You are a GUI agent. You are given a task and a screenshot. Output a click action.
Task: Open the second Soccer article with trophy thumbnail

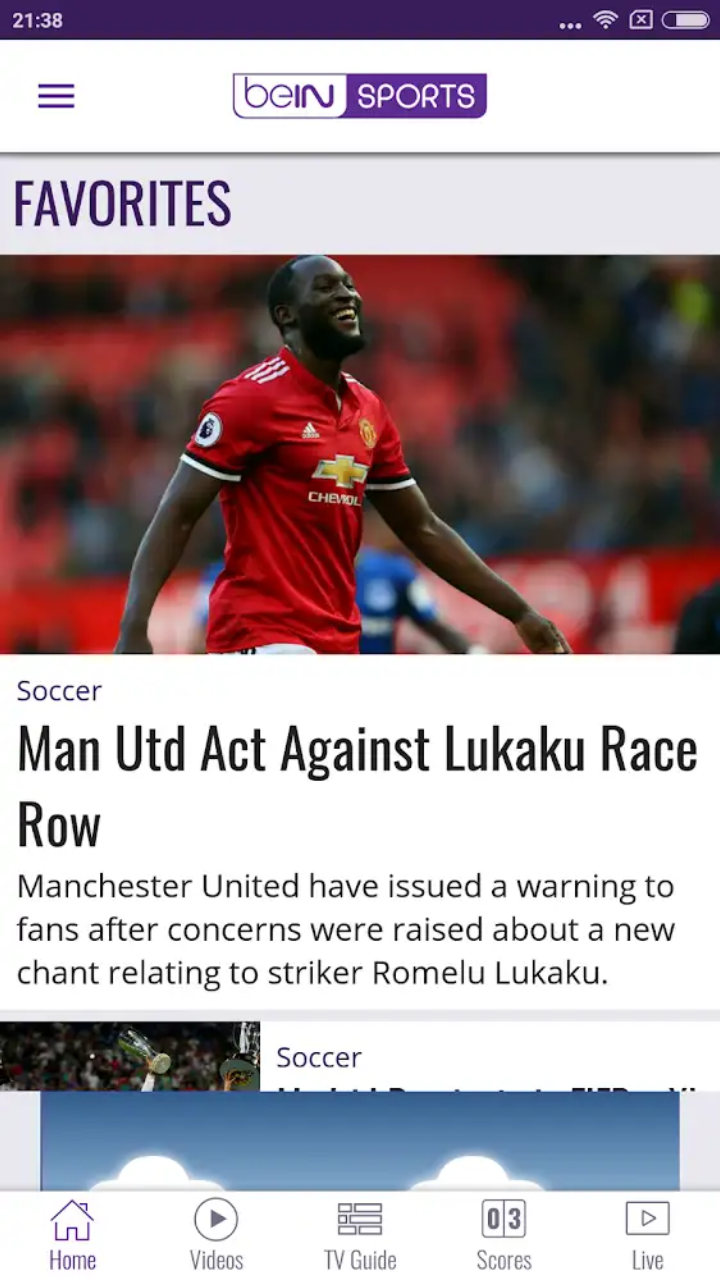[130, 1055]
